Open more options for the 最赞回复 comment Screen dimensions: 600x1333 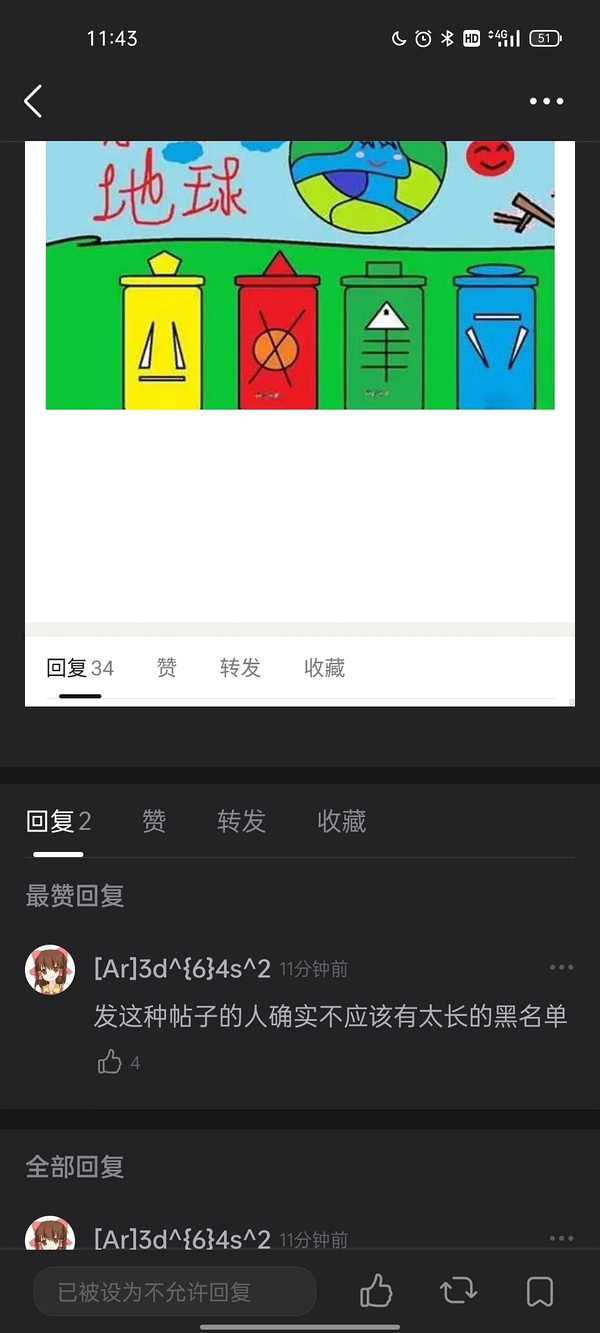[561, 967]
